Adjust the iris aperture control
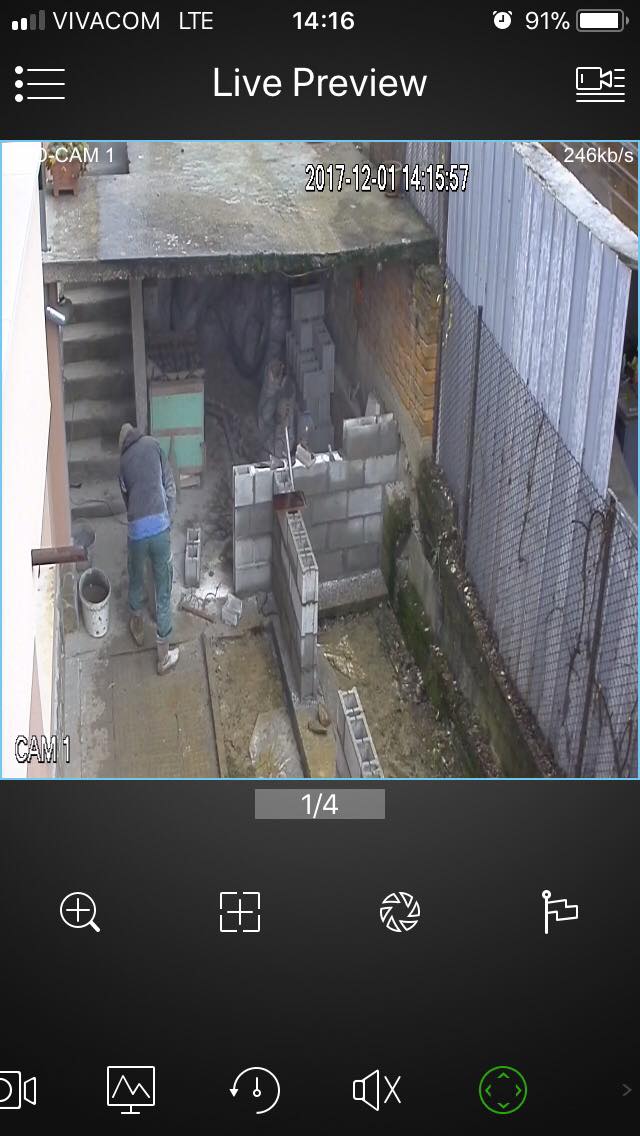This screenshot has width=640, height=1136. [400, 912]
